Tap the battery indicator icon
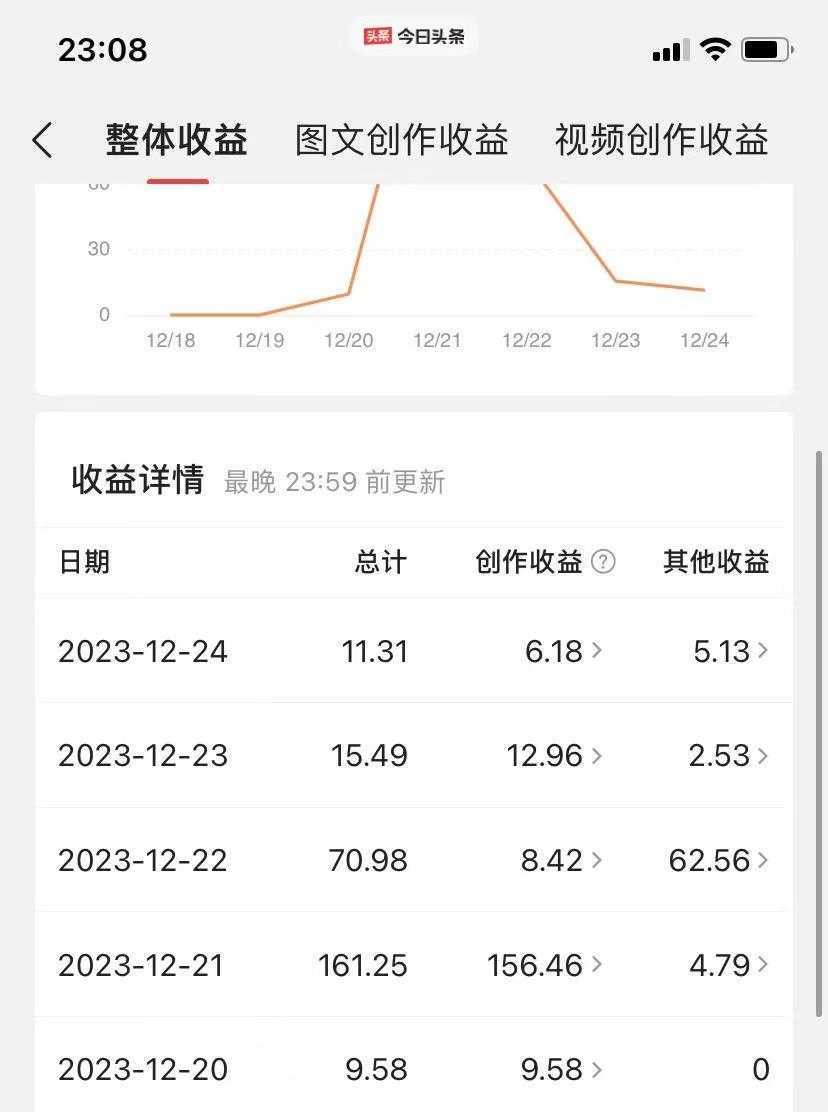The height and width of the screenshot is (1112, 828). coord(766,47)
